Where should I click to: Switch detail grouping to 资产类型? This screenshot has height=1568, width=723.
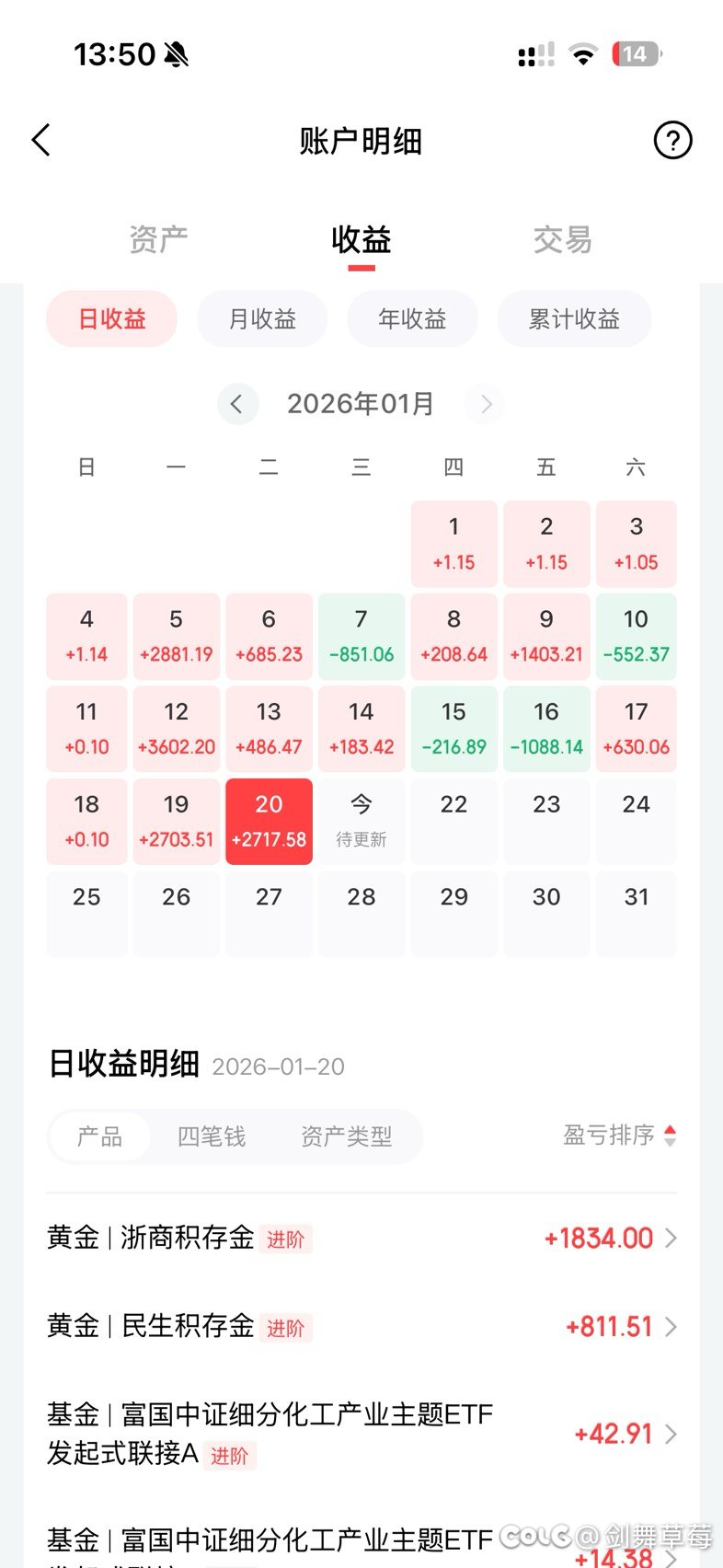(x=346, y=1136)
